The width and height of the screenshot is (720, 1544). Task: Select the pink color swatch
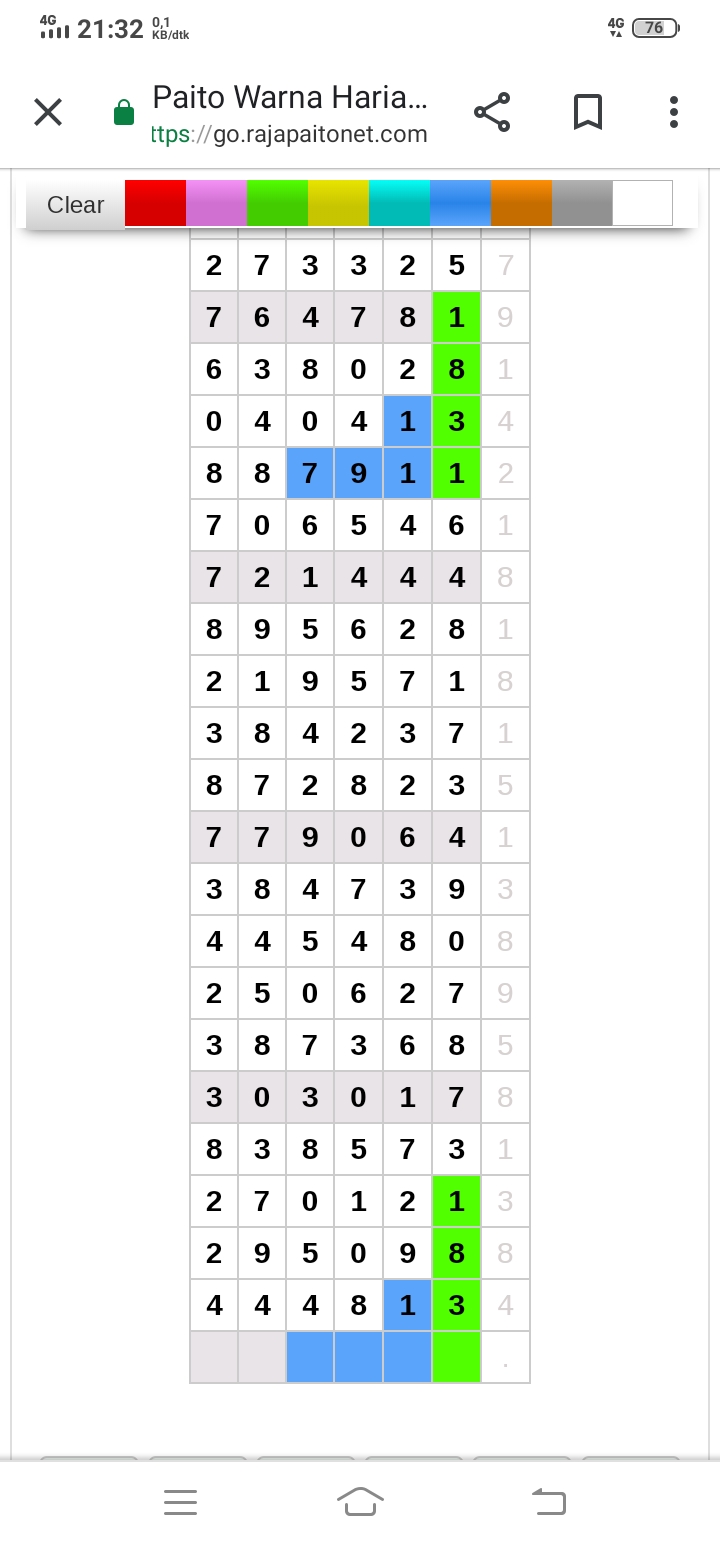point(216,203)
